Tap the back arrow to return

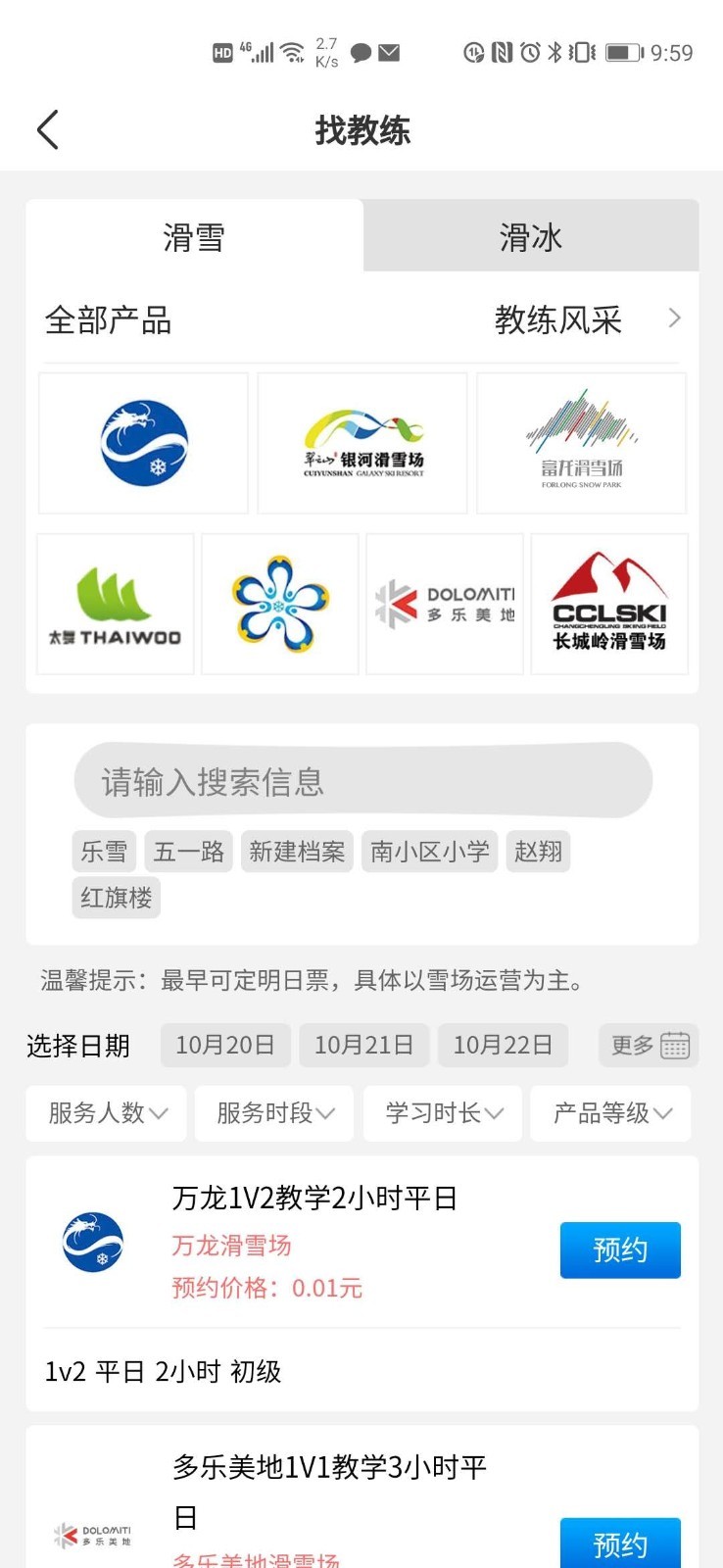click(47, 128)
